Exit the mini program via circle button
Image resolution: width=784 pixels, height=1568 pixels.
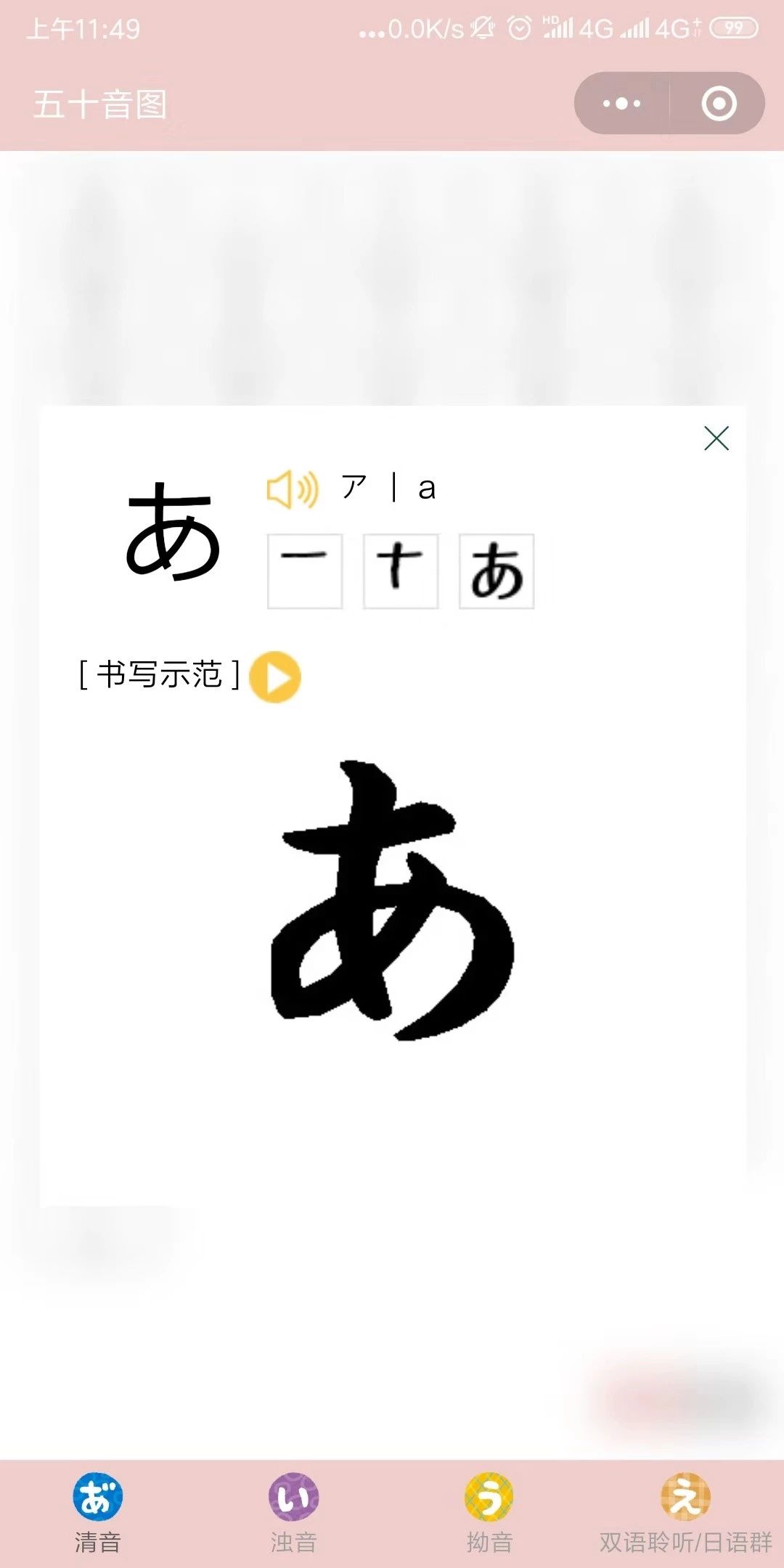[719, 104]
